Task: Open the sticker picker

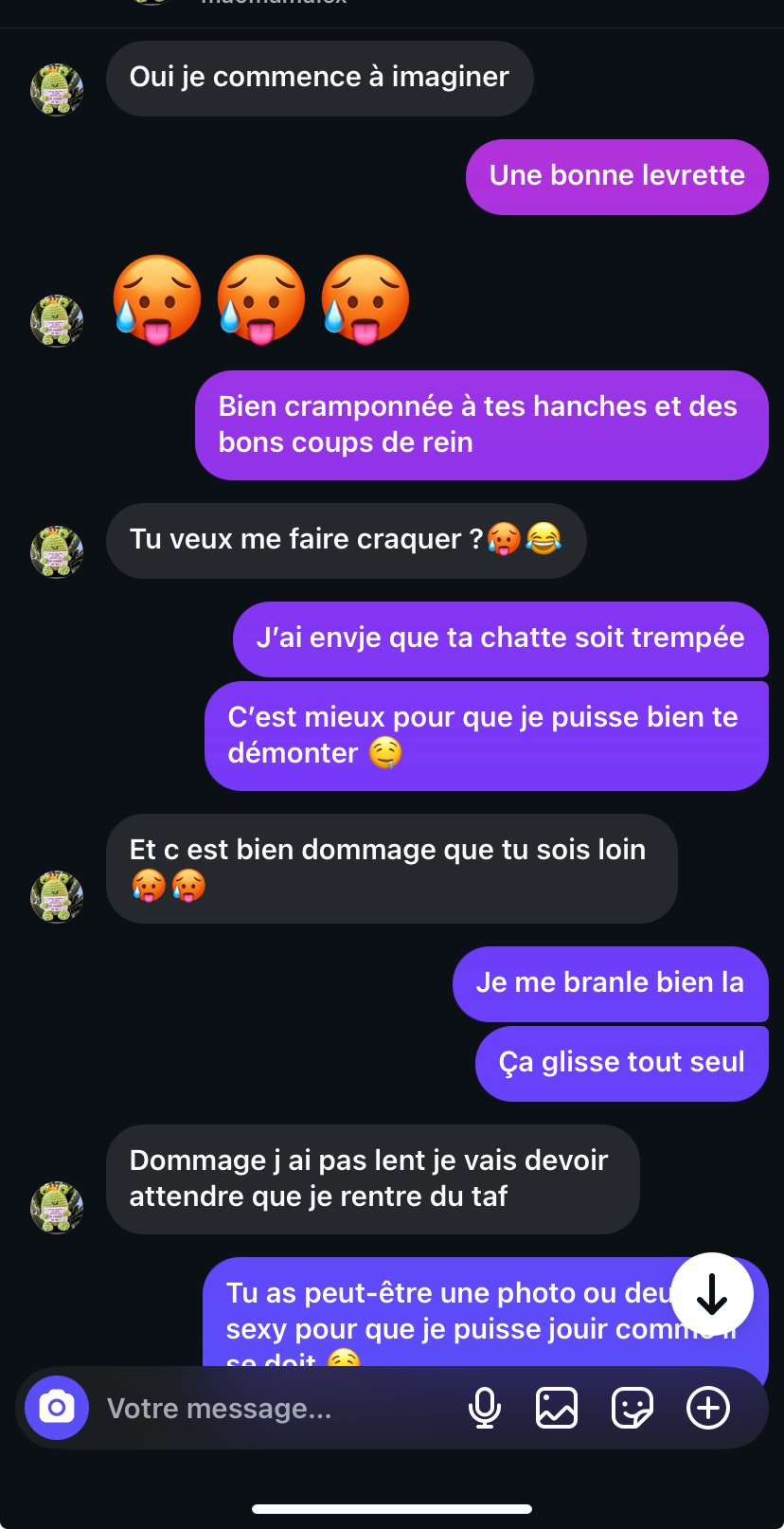Action: pos(633,1408)
